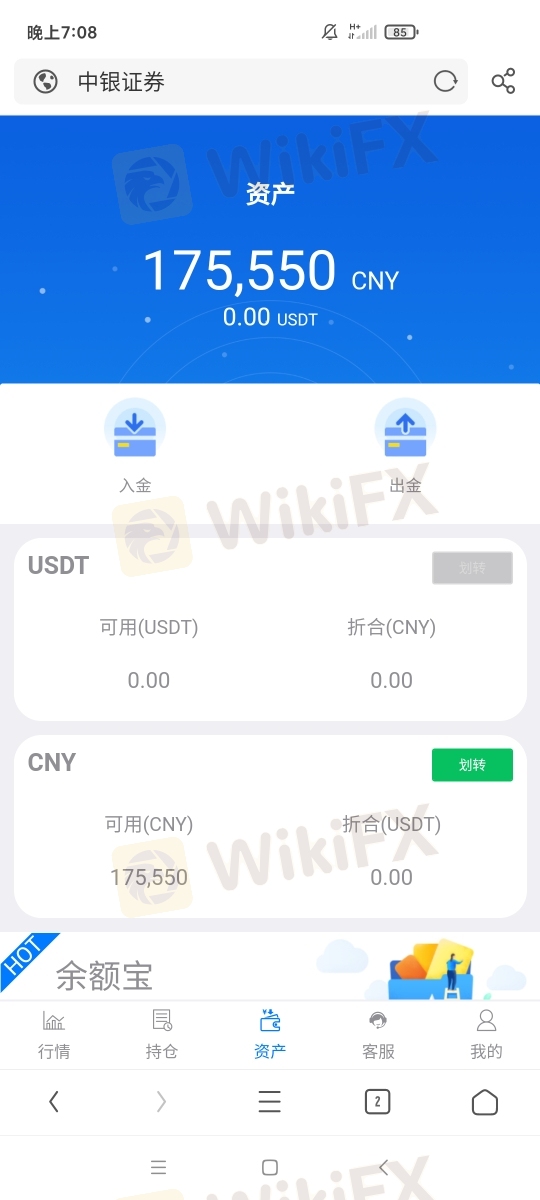Go to the browser home page

point(485,1102)
